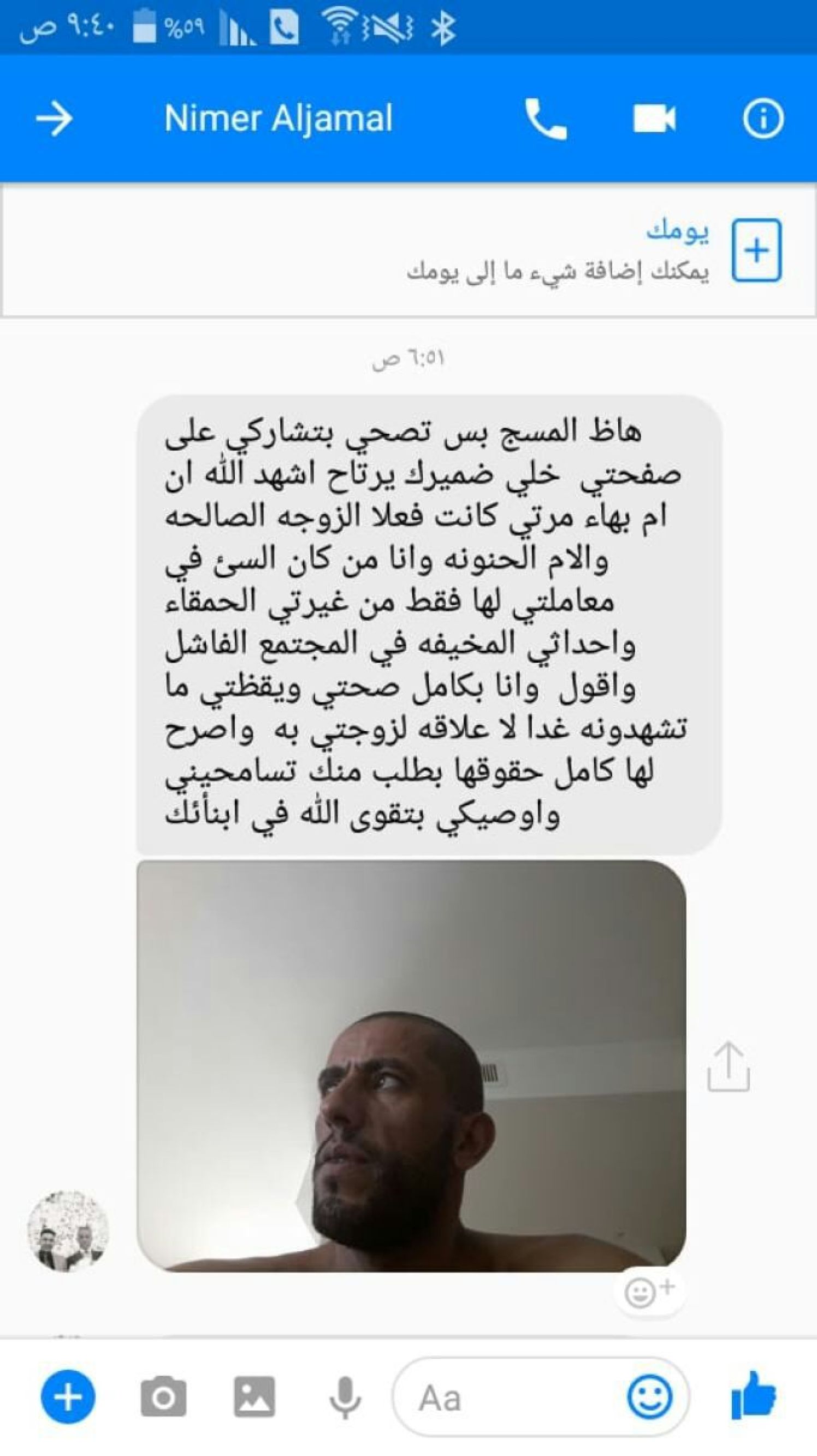This screenshot has height=1456, width=817.
Task: Open more options with the plus button
Action: click(68, 1396)
